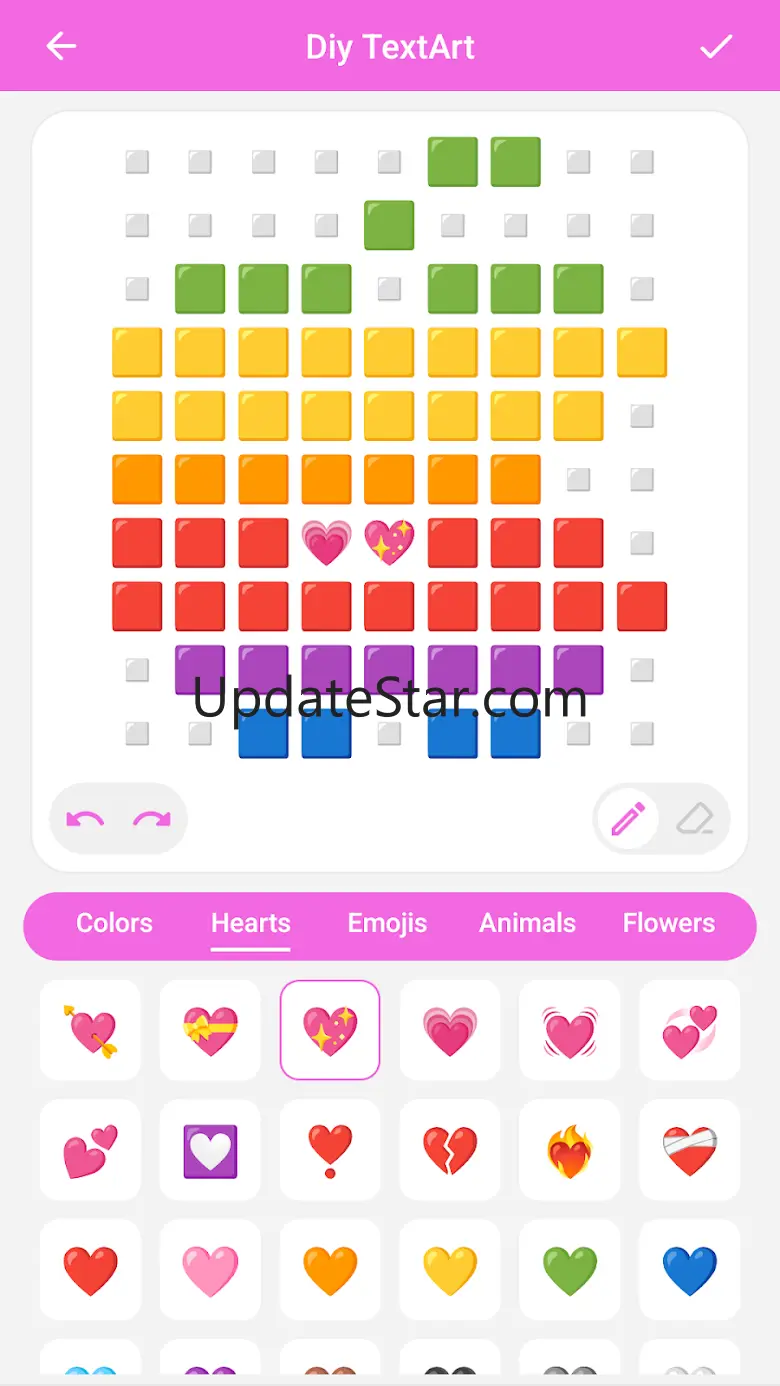
Task: Select the heart exclamation emoji
Action: pos(330,1150)
